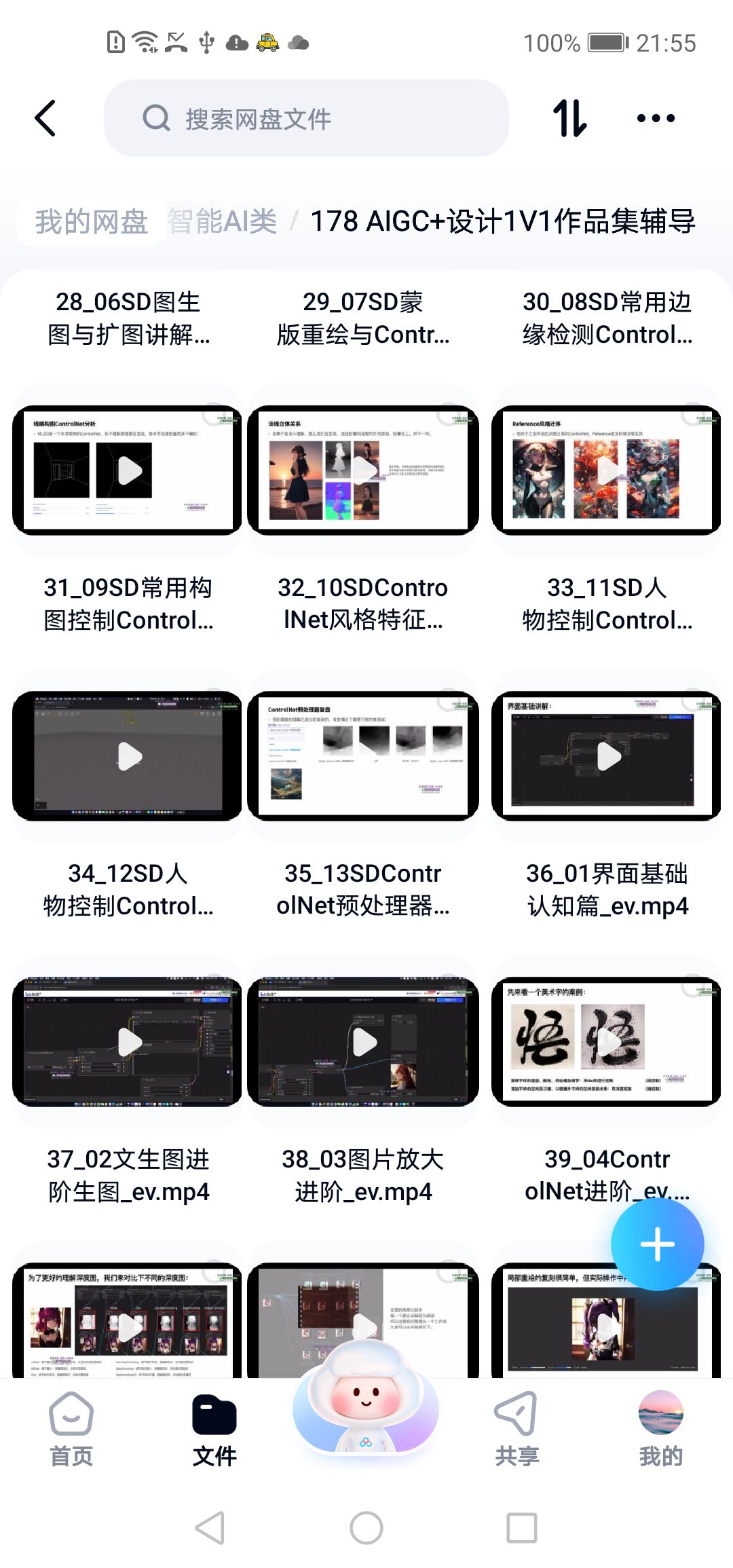Viewport: 733px width, 1568px height.
Task: Open 37_02文生图进阶生图_ev.mp4
Action: click(x=128, y=1042)
